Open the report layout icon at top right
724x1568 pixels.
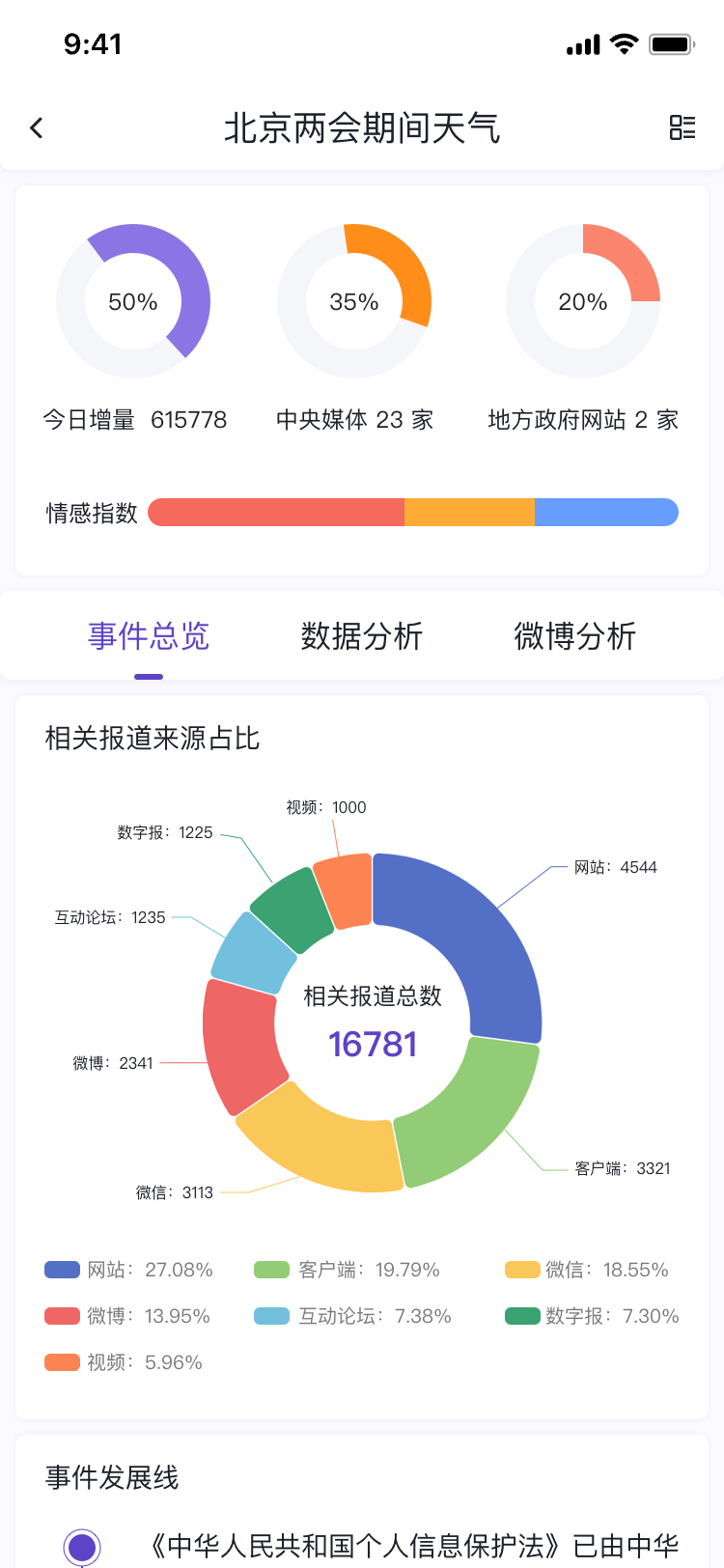[x=683, y=126]
